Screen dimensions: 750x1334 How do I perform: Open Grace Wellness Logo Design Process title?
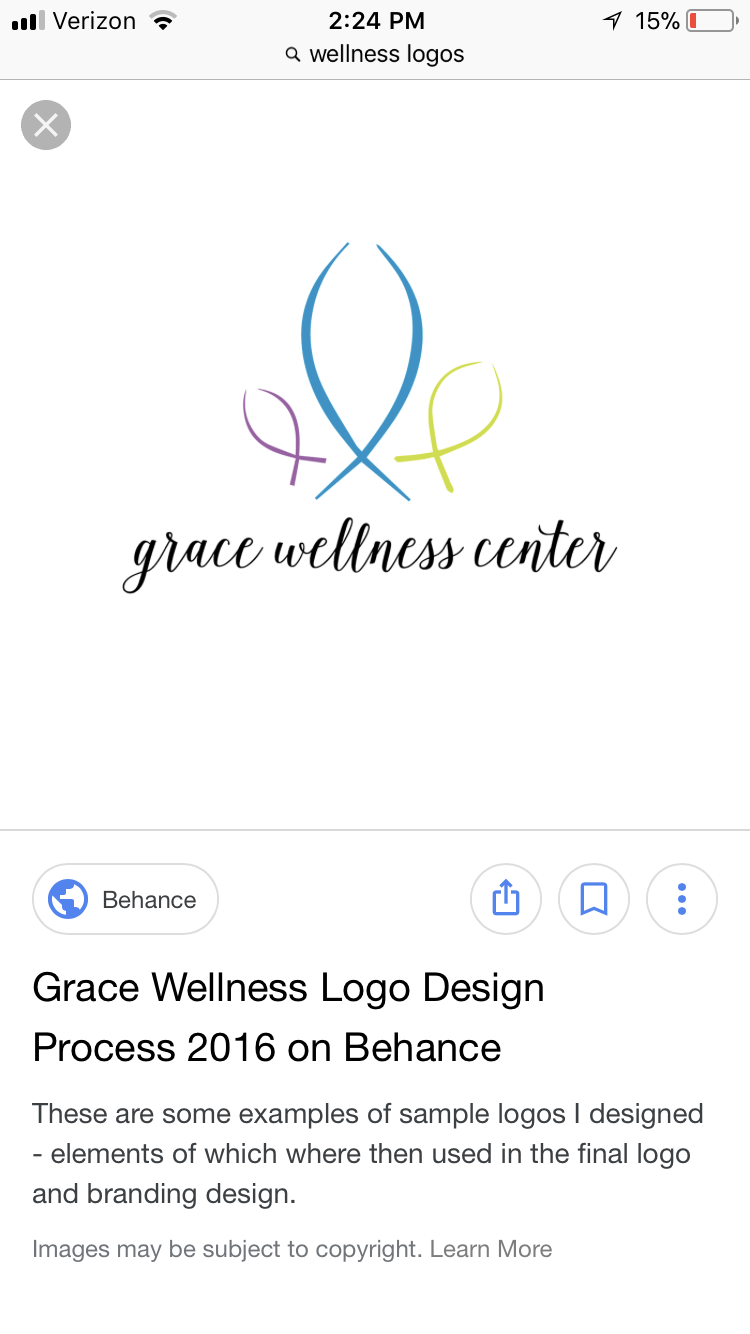pyautogui.click(x=288, y=1017)
